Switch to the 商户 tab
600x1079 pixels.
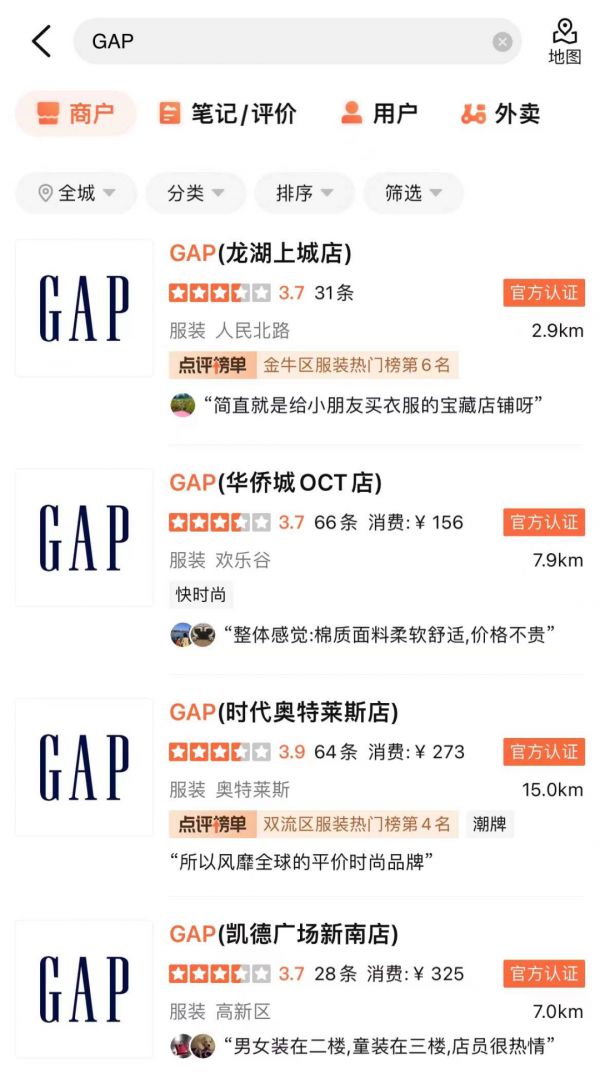[76, 114]
